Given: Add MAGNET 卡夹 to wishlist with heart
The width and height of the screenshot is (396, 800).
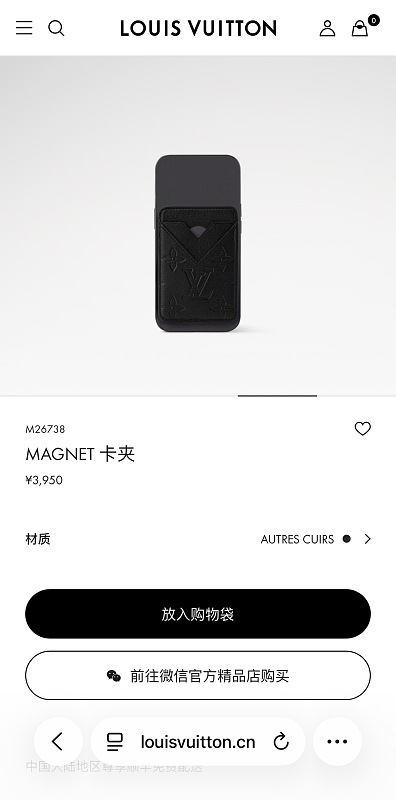Looking at the screenshot, I should point(362,429).
